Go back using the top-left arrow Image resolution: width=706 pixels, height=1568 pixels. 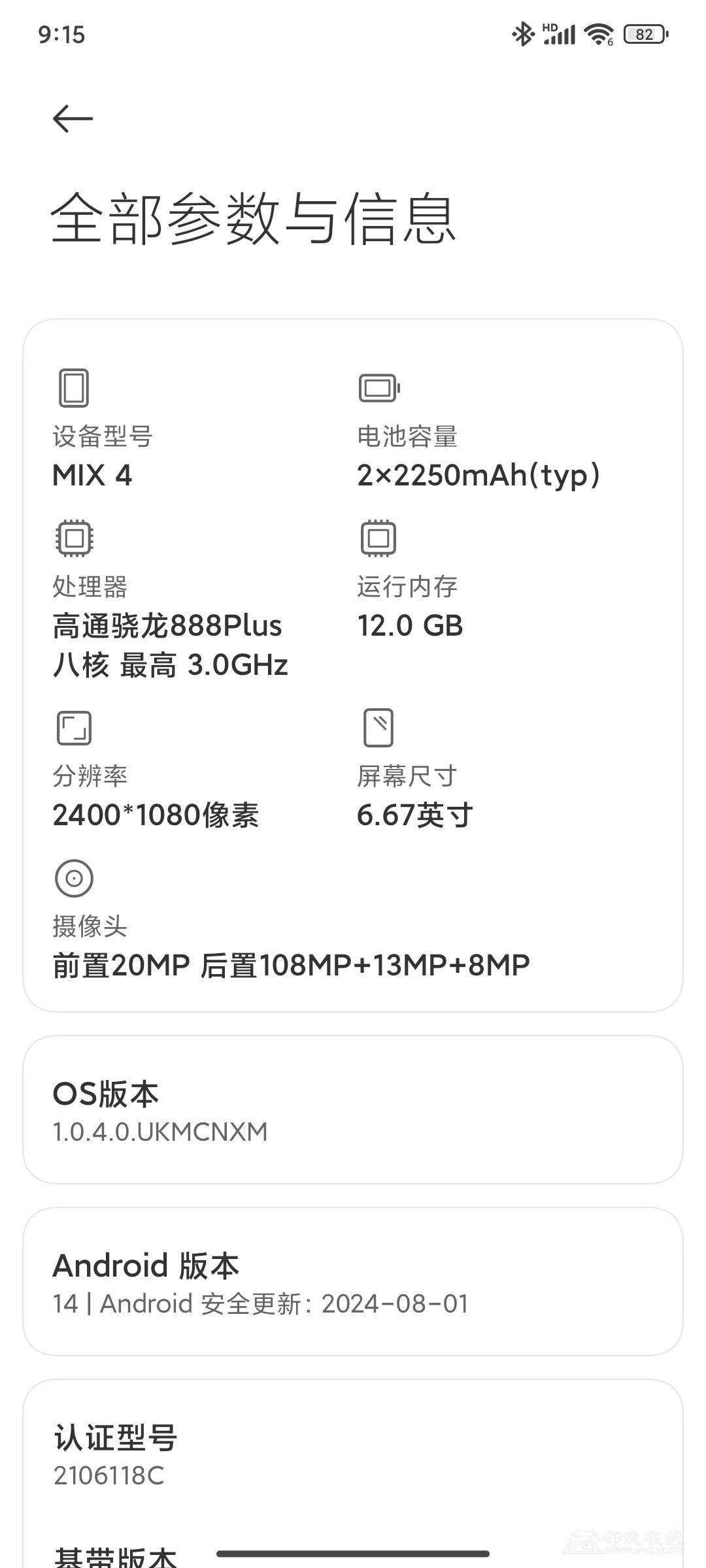[73, 119]
